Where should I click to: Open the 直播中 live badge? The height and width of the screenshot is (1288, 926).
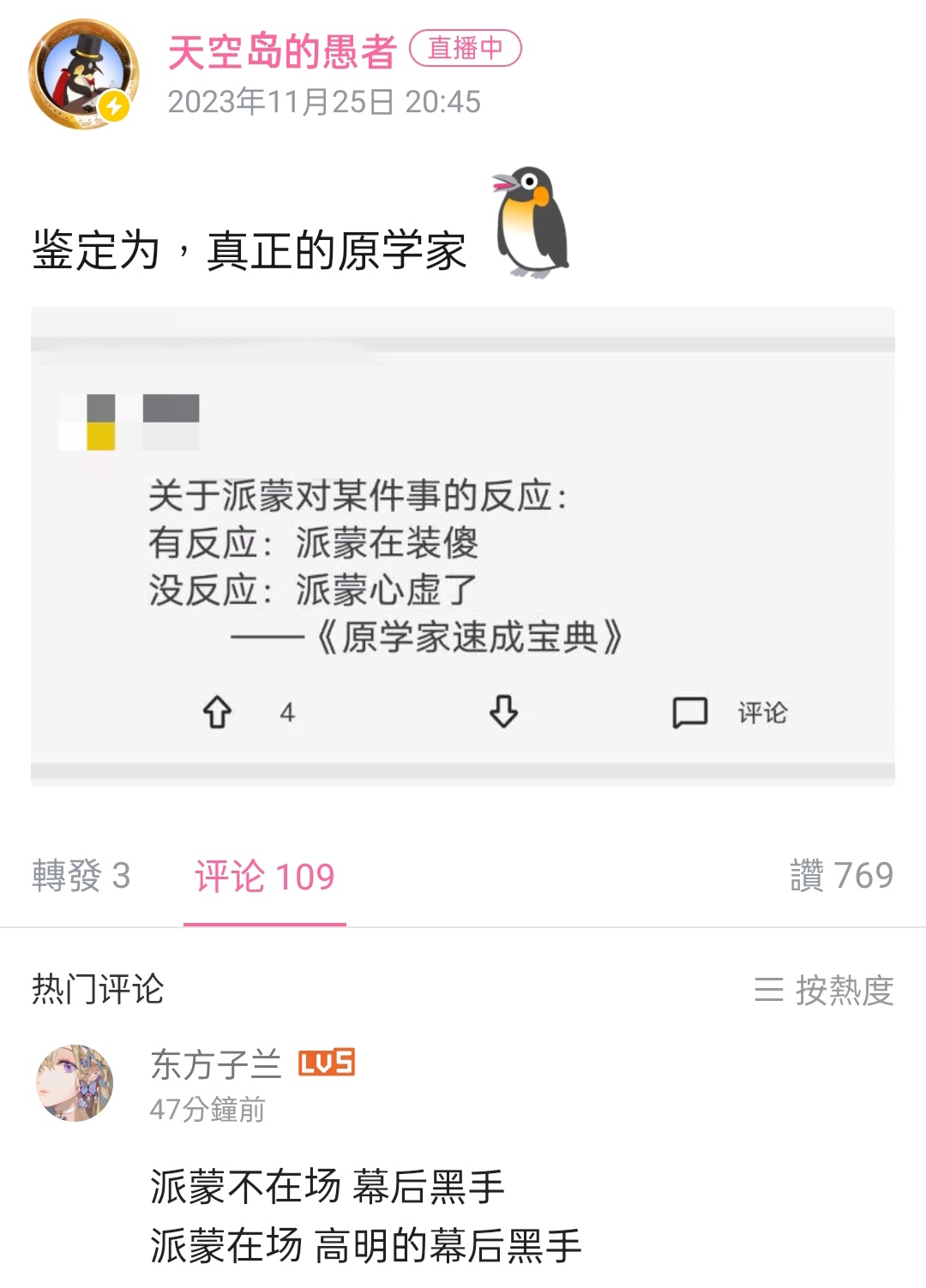click(x=465, y=49)
